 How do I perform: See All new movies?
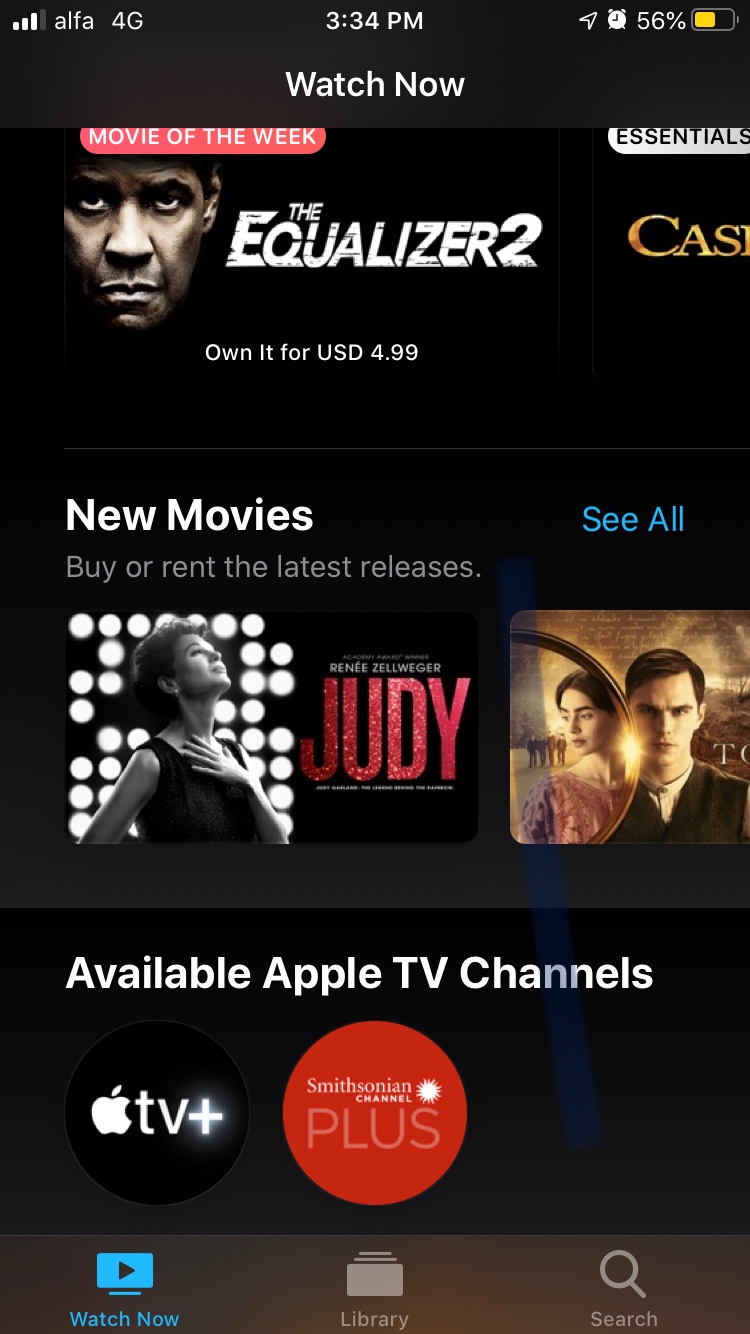[633, 519]
